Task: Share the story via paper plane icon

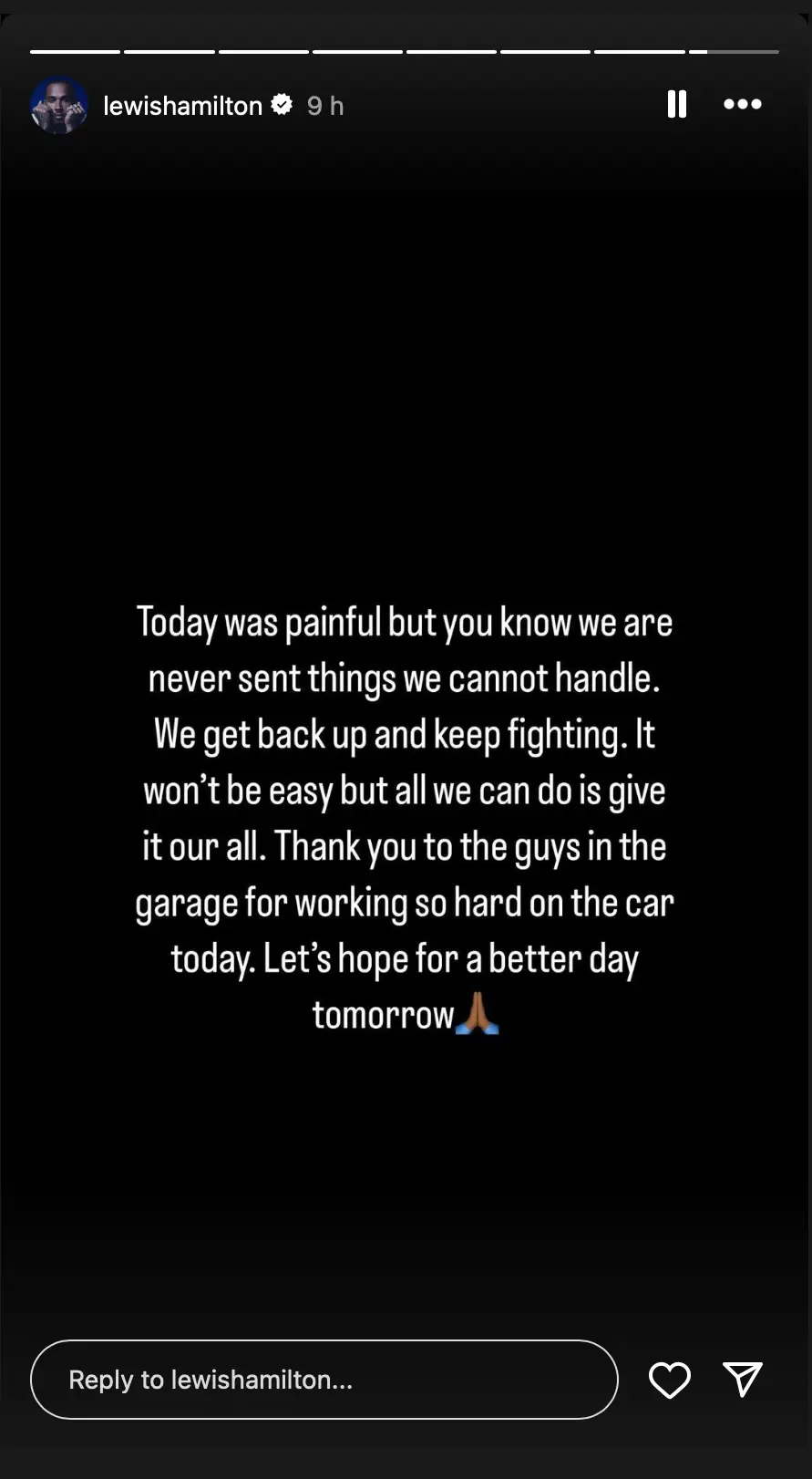Action: (x=742, y=1380)
